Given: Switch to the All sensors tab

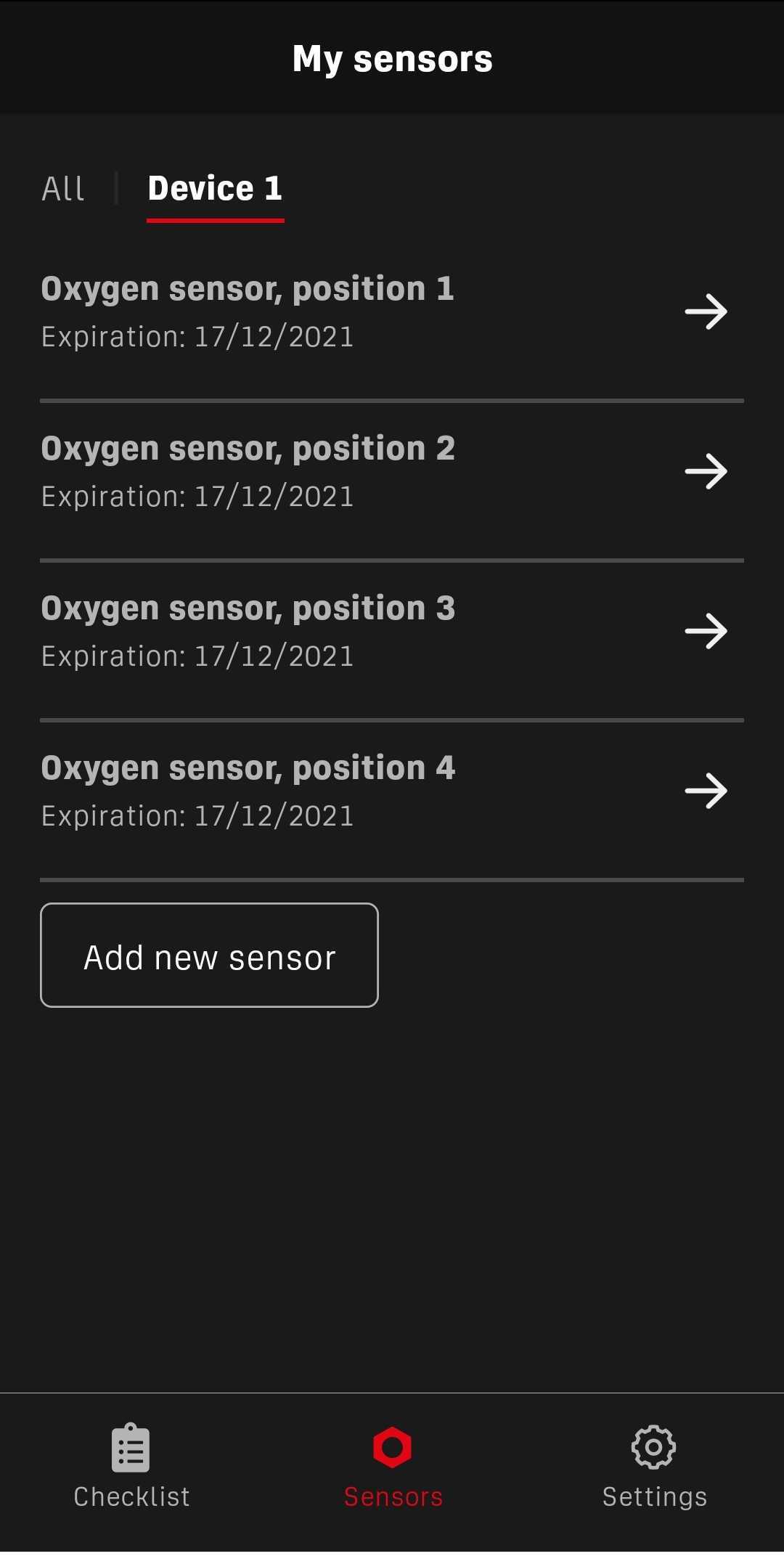Looking at the screenshot, I should (63, 187).
